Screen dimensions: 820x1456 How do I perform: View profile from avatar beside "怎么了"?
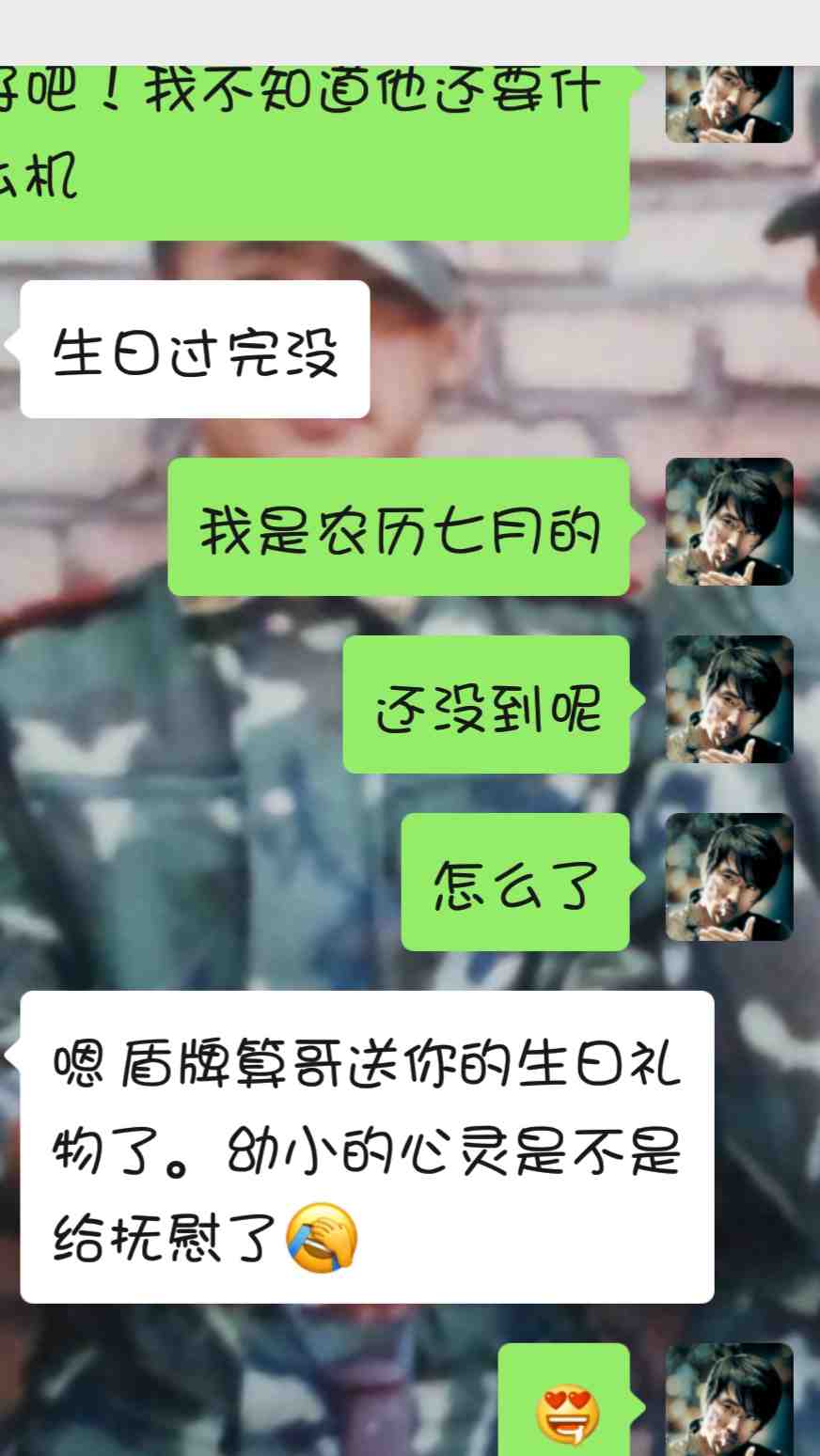pyautogui.click(x=729, y=877)
